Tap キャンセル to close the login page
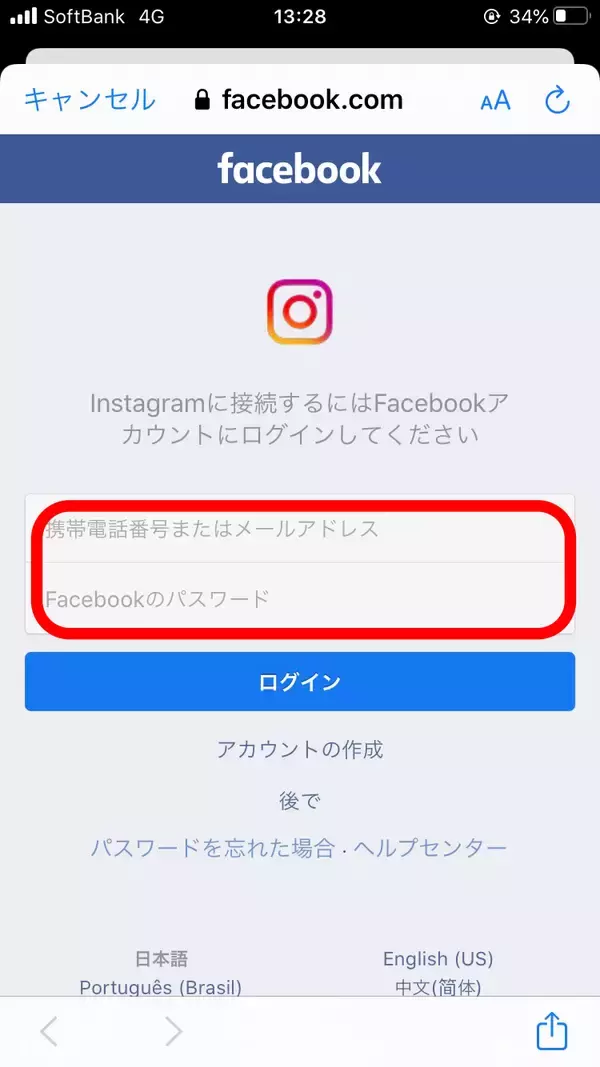 tap(89, 99)
